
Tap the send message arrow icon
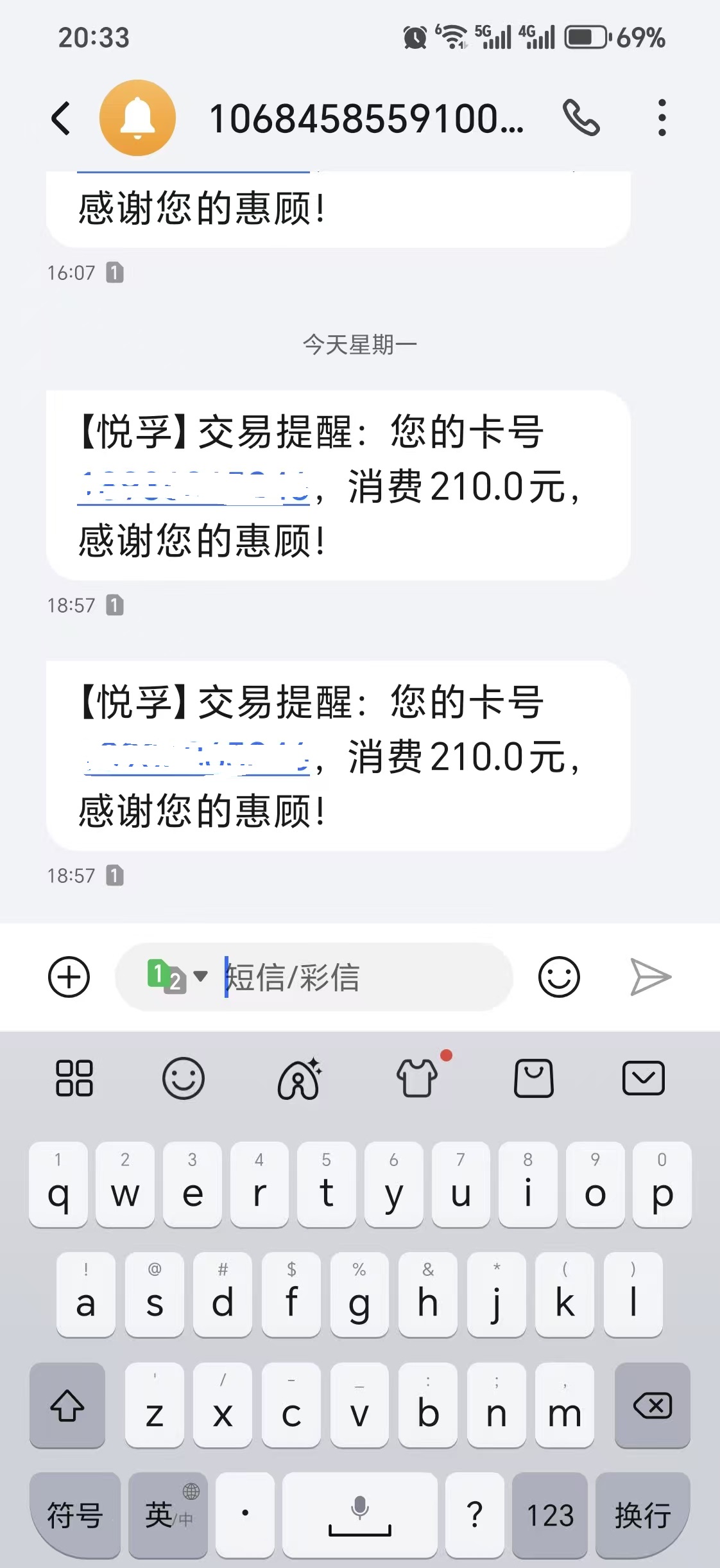(x=651, y=977)
